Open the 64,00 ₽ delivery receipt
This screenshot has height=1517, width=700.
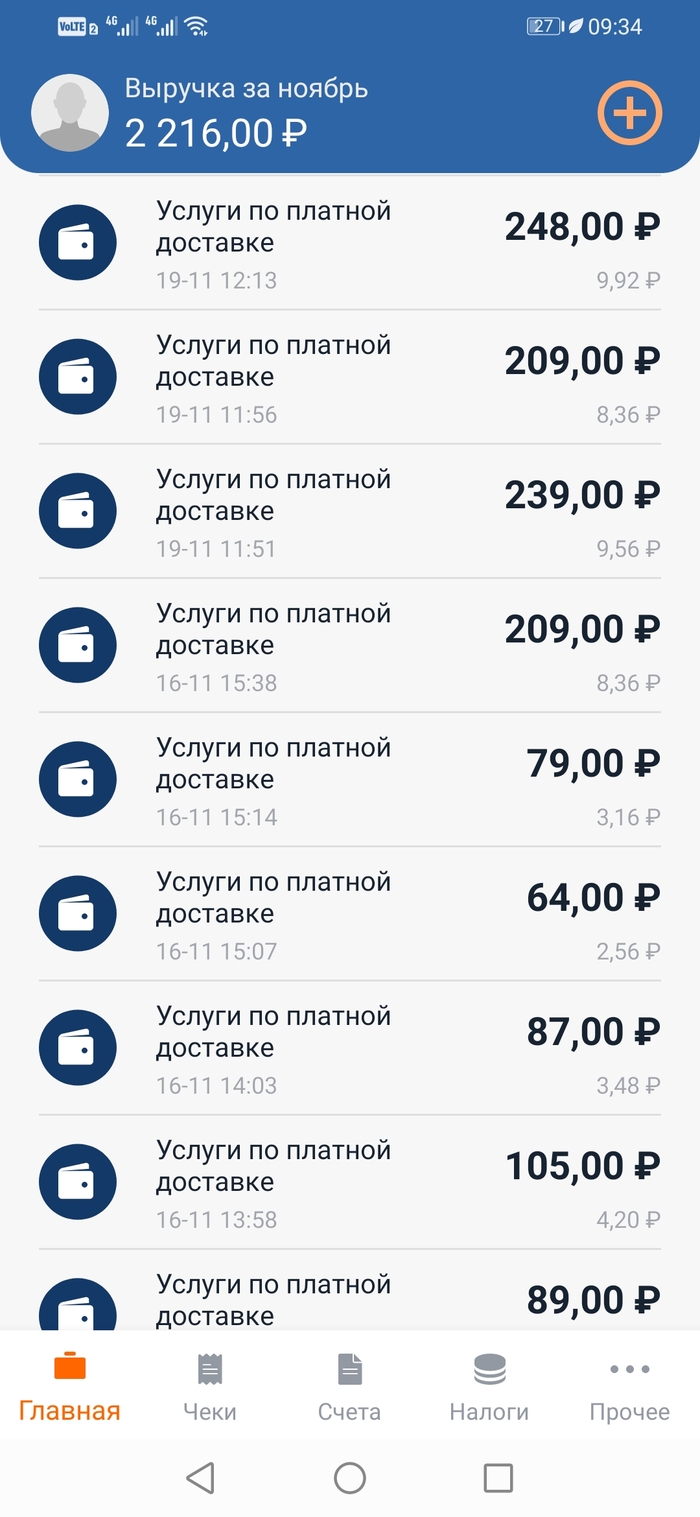point(349,914)
